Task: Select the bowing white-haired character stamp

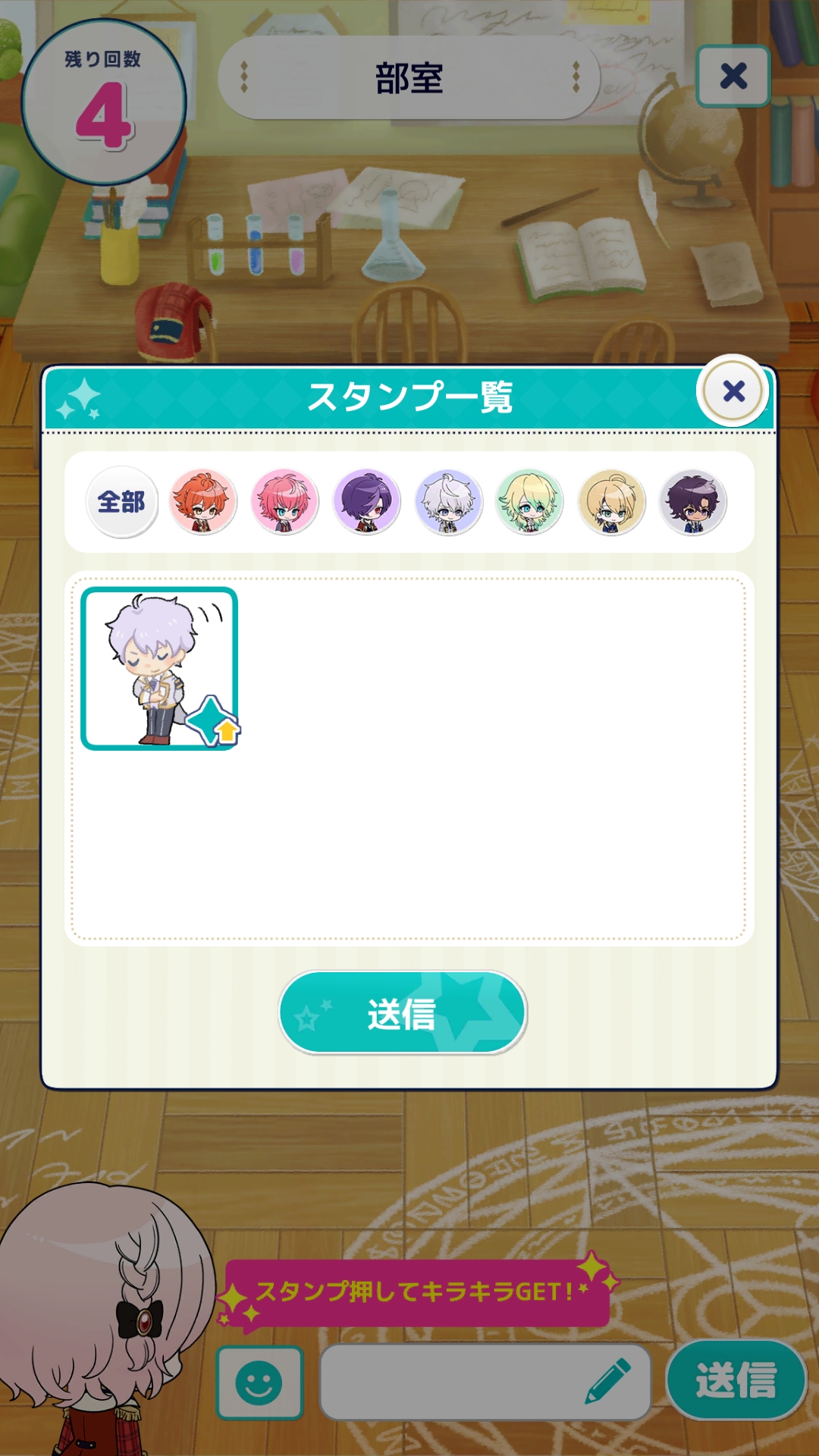Action: 159,669
